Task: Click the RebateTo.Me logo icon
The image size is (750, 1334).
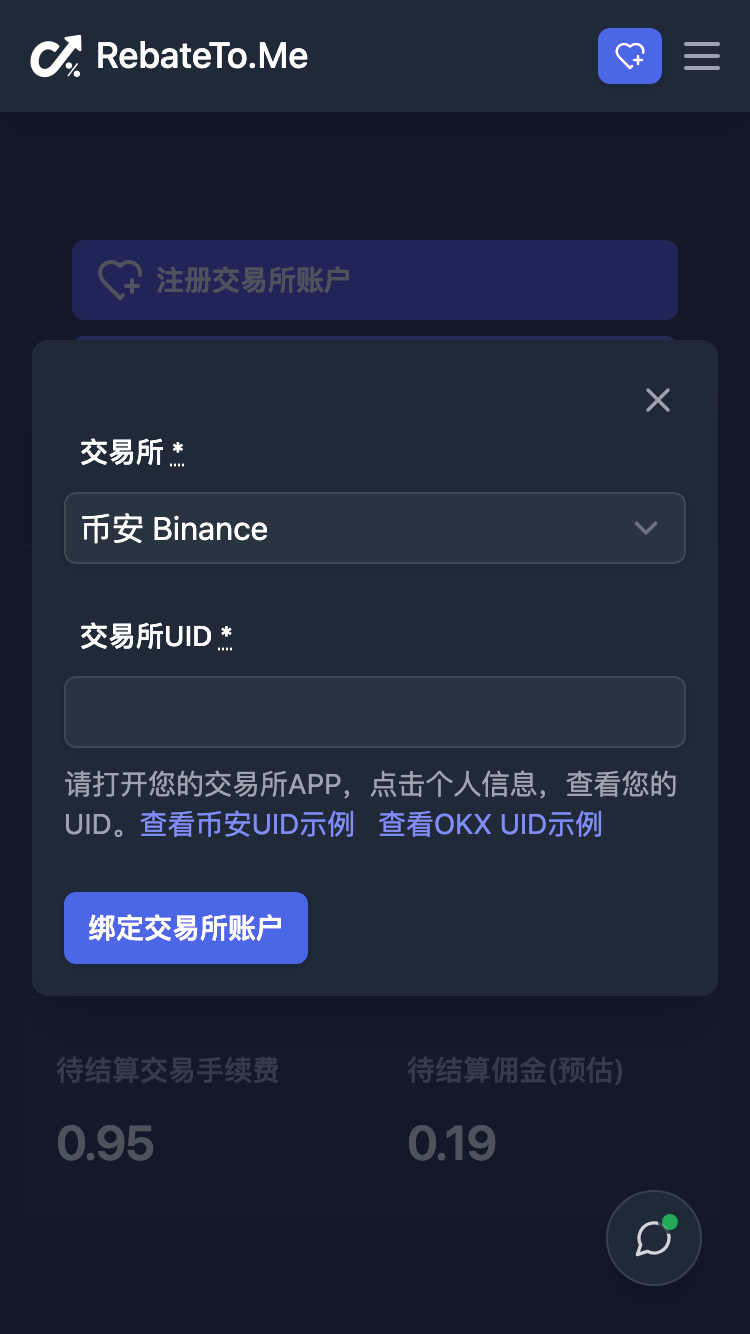Action: tap(57, 56)
